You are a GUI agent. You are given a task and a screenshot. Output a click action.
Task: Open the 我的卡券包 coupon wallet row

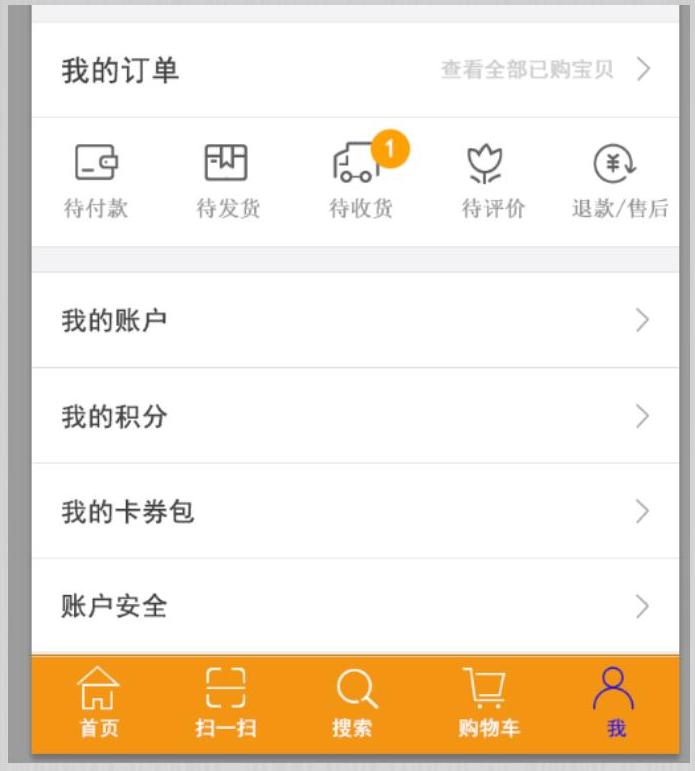[x=355, y=511]
